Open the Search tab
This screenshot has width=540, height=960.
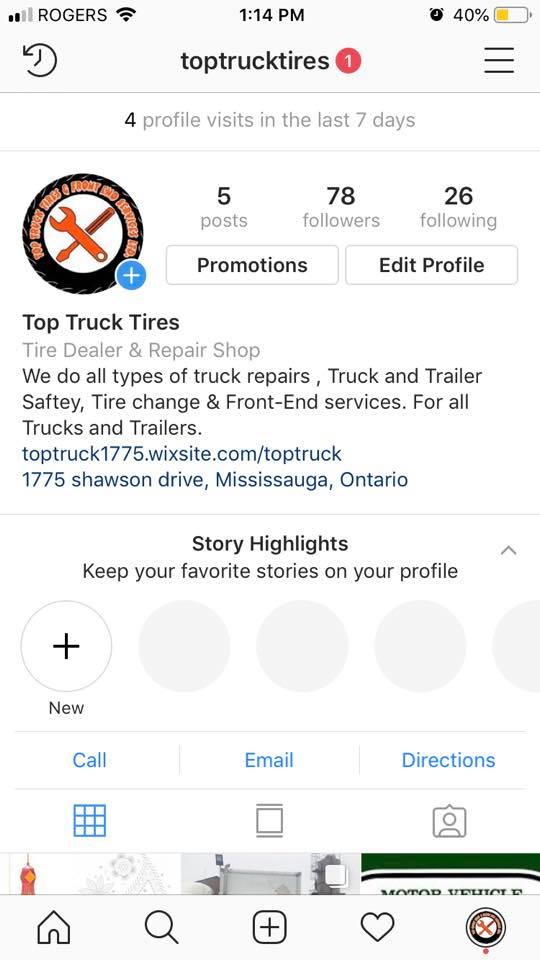162,928
